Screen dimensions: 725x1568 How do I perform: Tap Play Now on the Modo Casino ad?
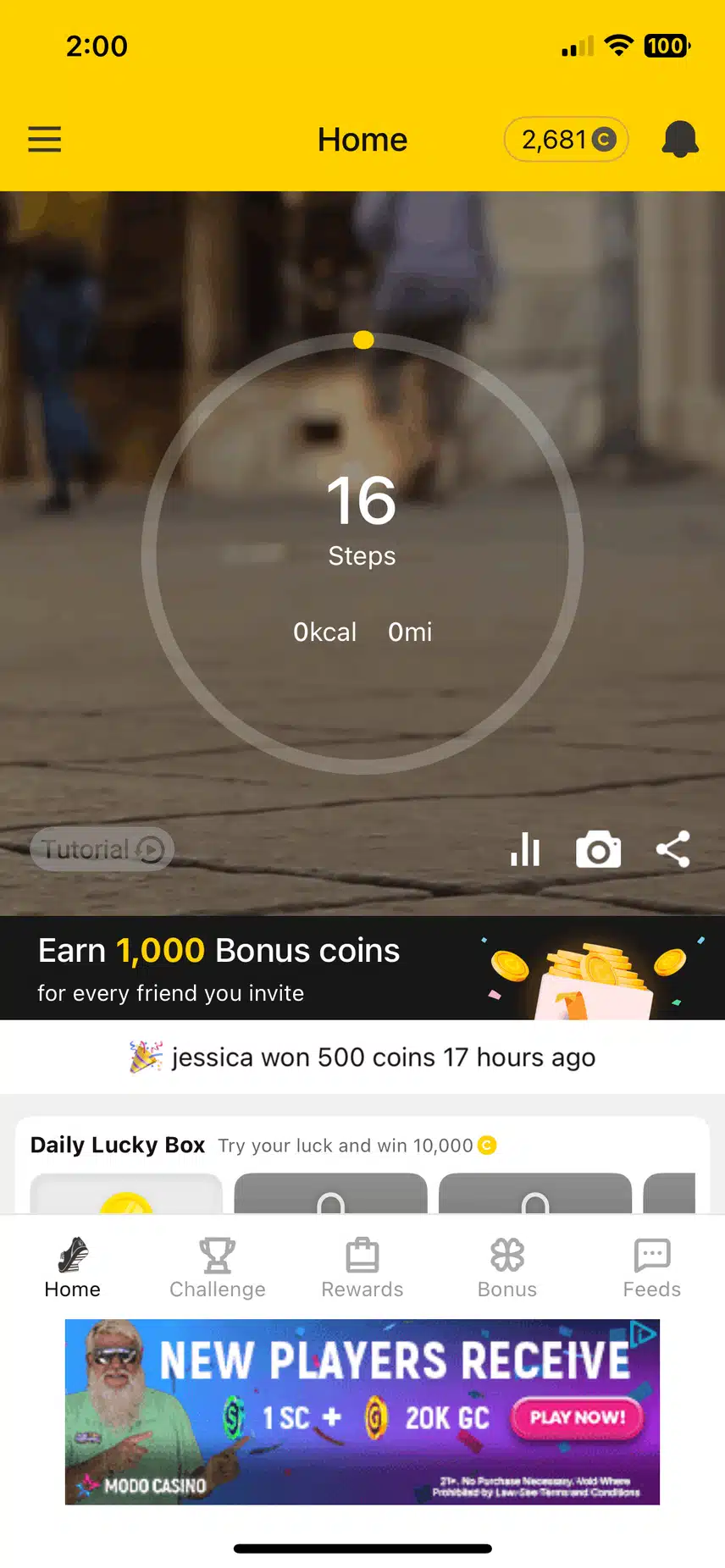click(577, 1417)
